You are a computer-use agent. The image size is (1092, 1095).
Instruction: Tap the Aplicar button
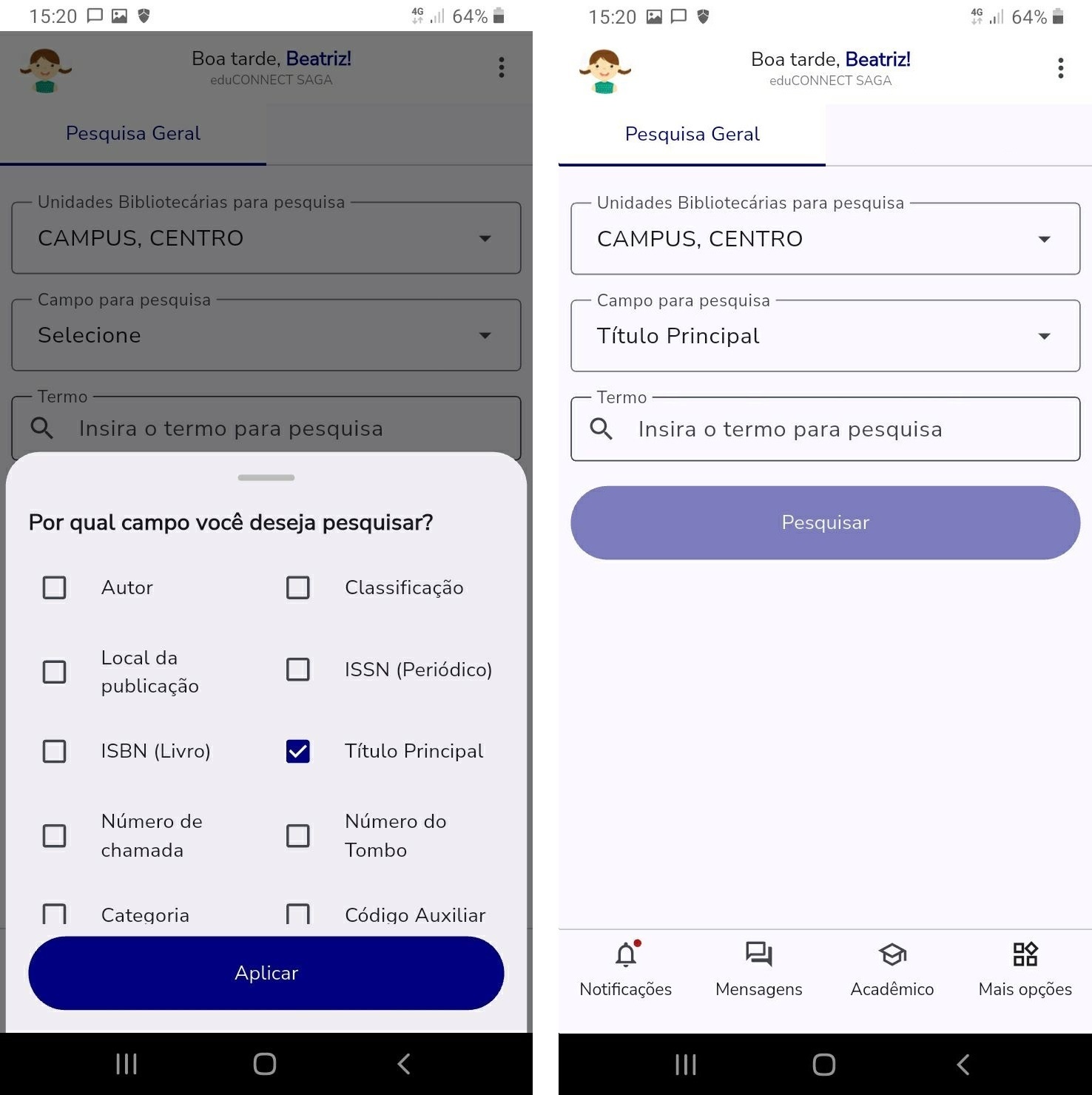point(266,972)
